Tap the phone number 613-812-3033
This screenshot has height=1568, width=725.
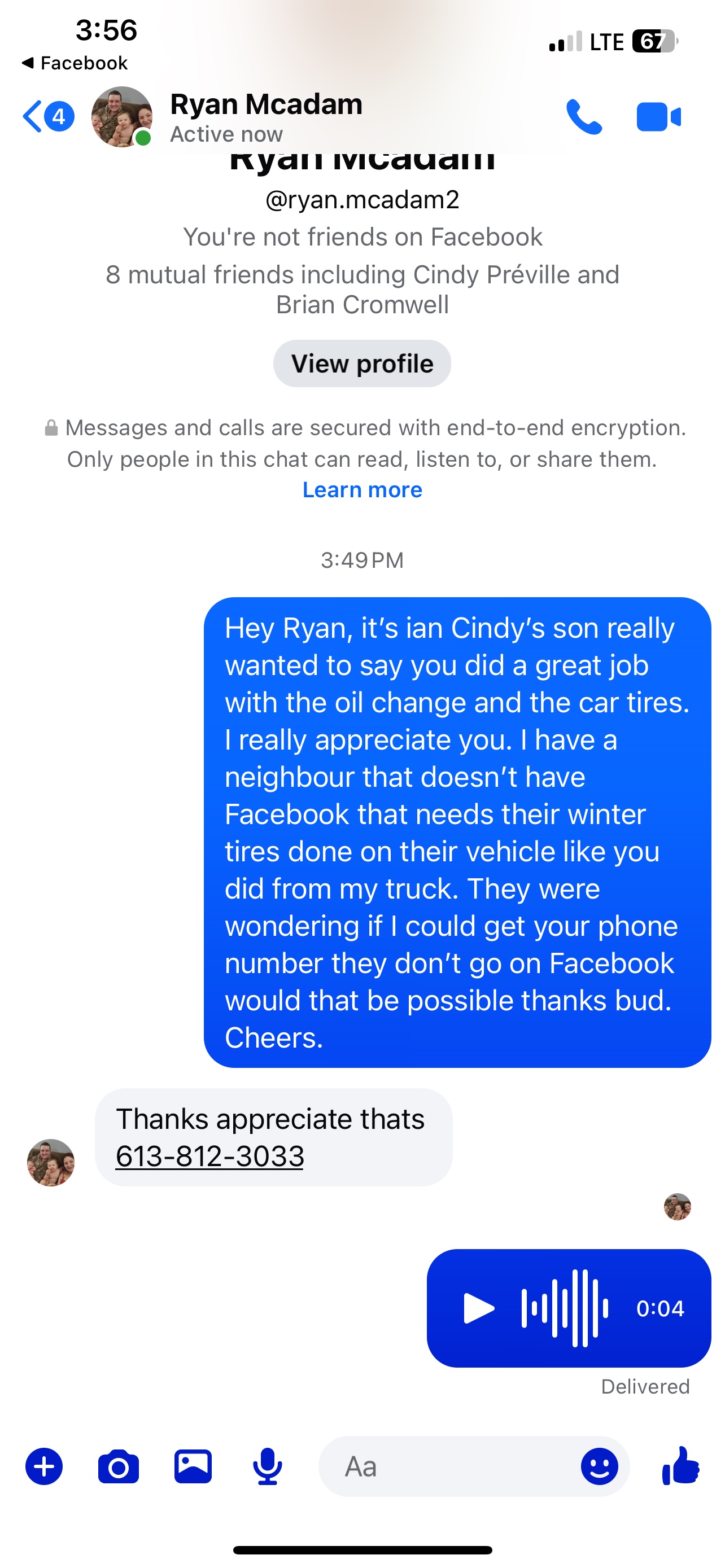click(x=209, y=1156)
